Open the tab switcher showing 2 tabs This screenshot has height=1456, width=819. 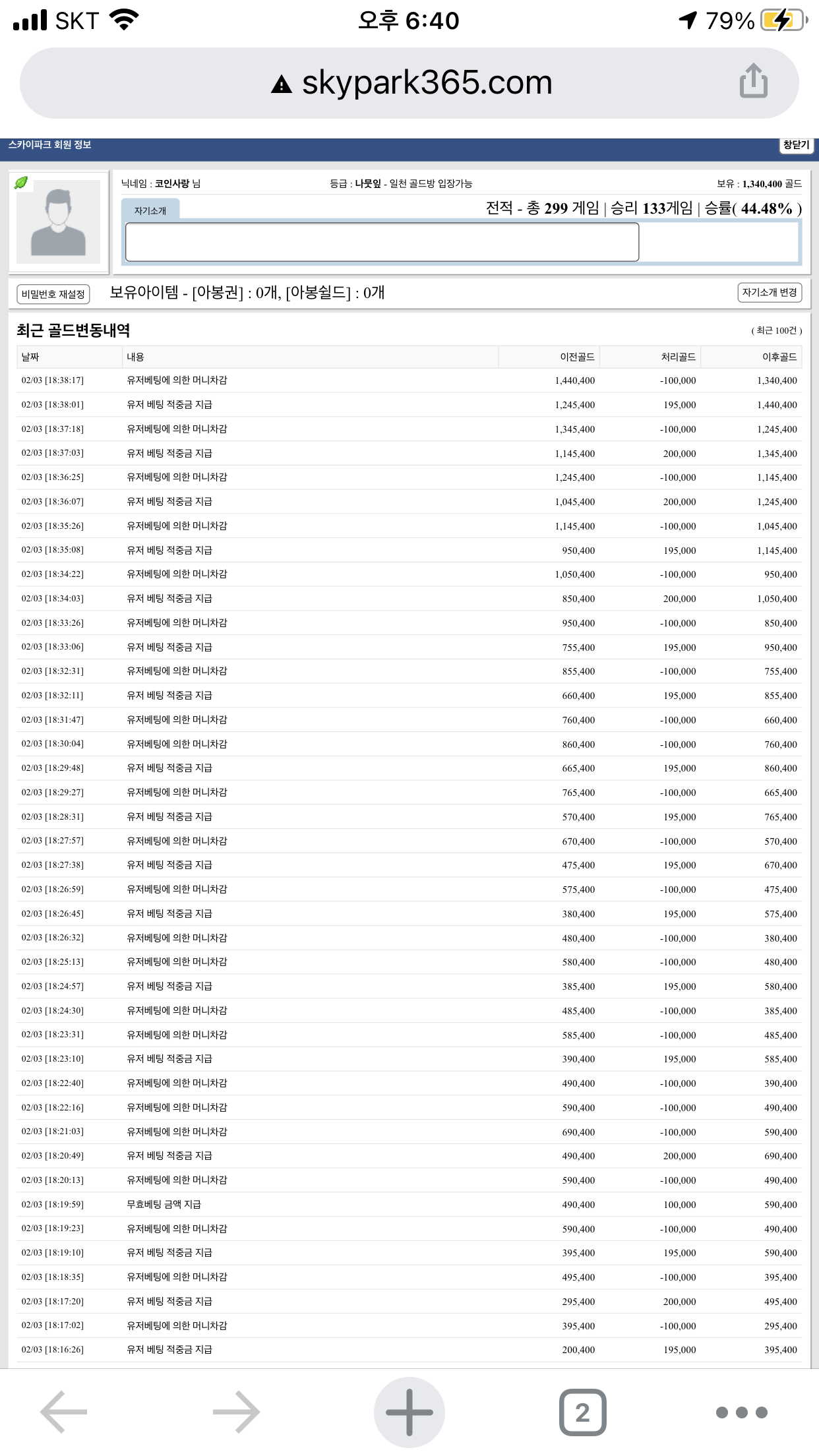pyautogui.click(x=582, y=1412)
